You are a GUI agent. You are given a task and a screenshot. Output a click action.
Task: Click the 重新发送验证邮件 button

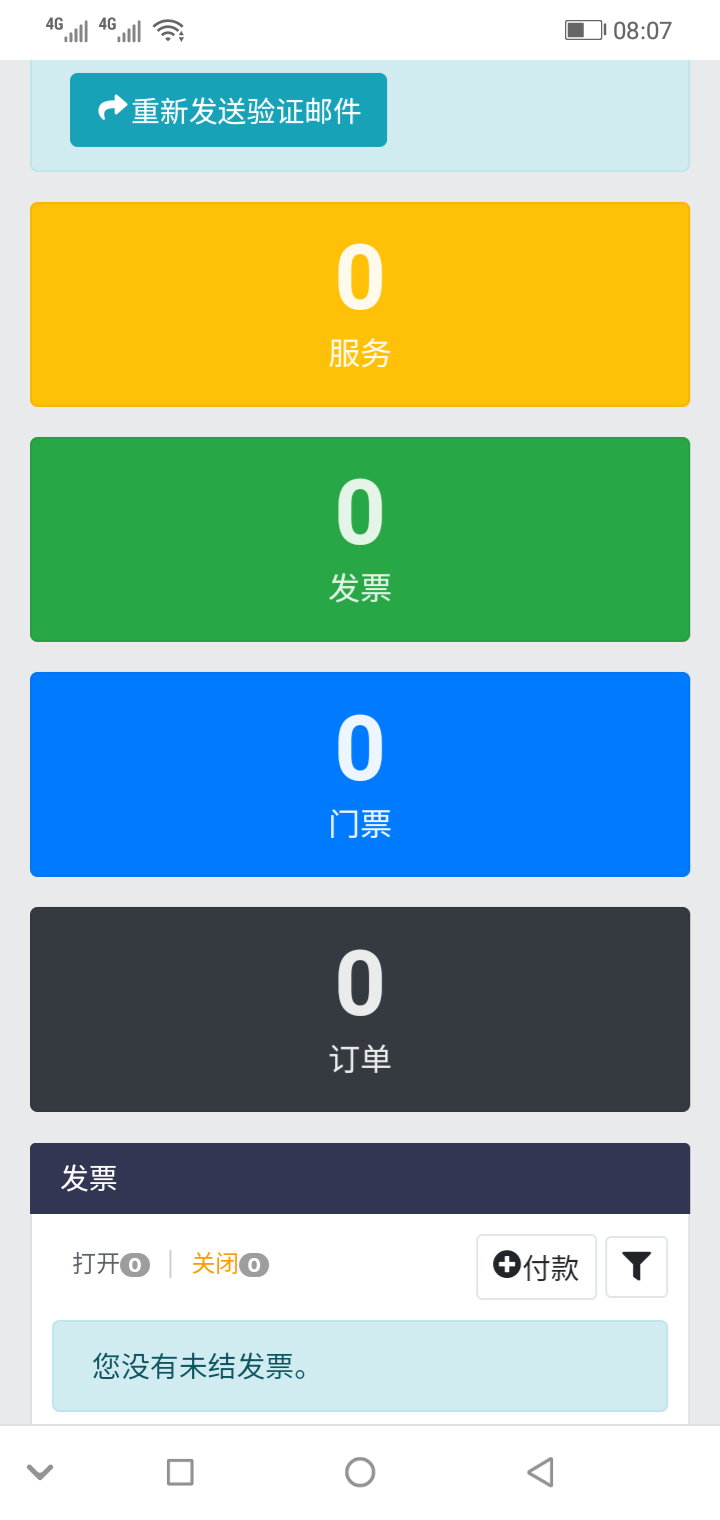pyautogui.click(x=228, y=110)
